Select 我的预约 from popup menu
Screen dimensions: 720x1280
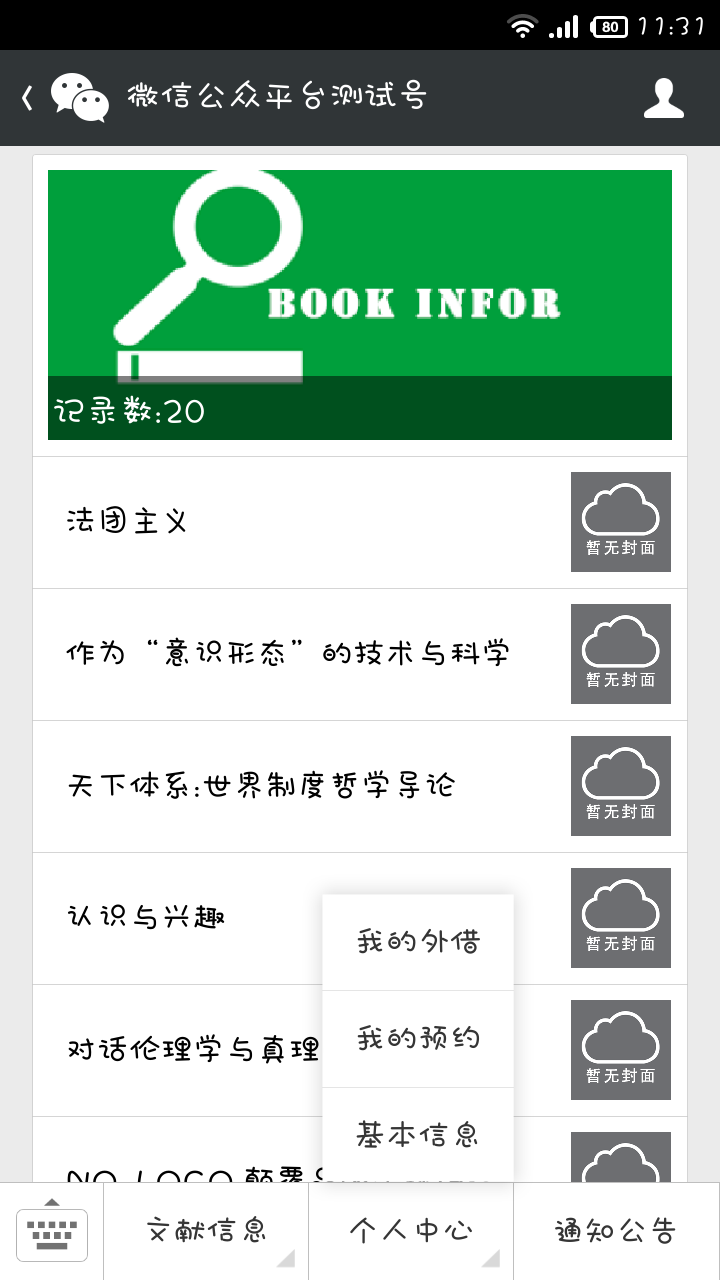(x=418, y=1039)
